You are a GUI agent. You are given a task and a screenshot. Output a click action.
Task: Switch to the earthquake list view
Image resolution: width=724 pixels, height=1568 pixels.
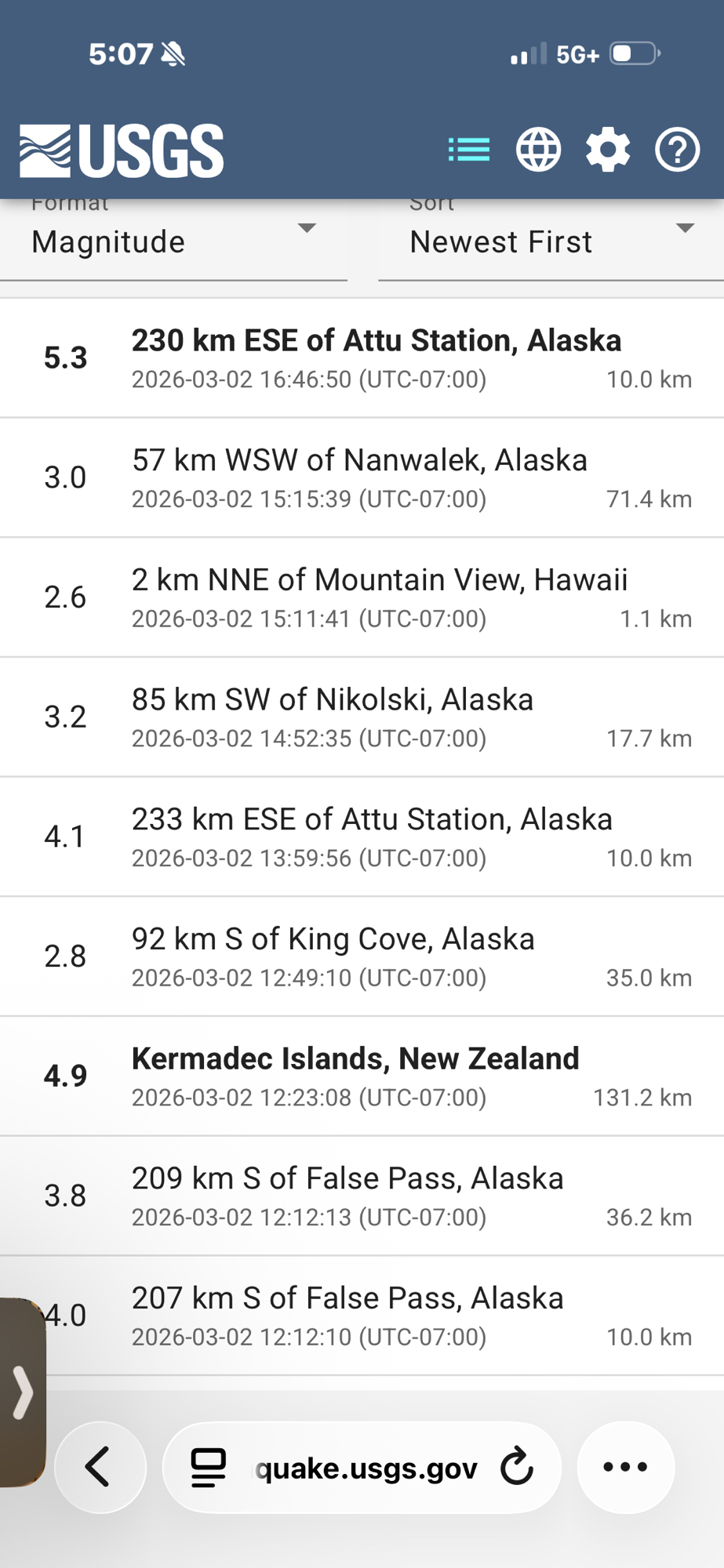coord(469,149)
